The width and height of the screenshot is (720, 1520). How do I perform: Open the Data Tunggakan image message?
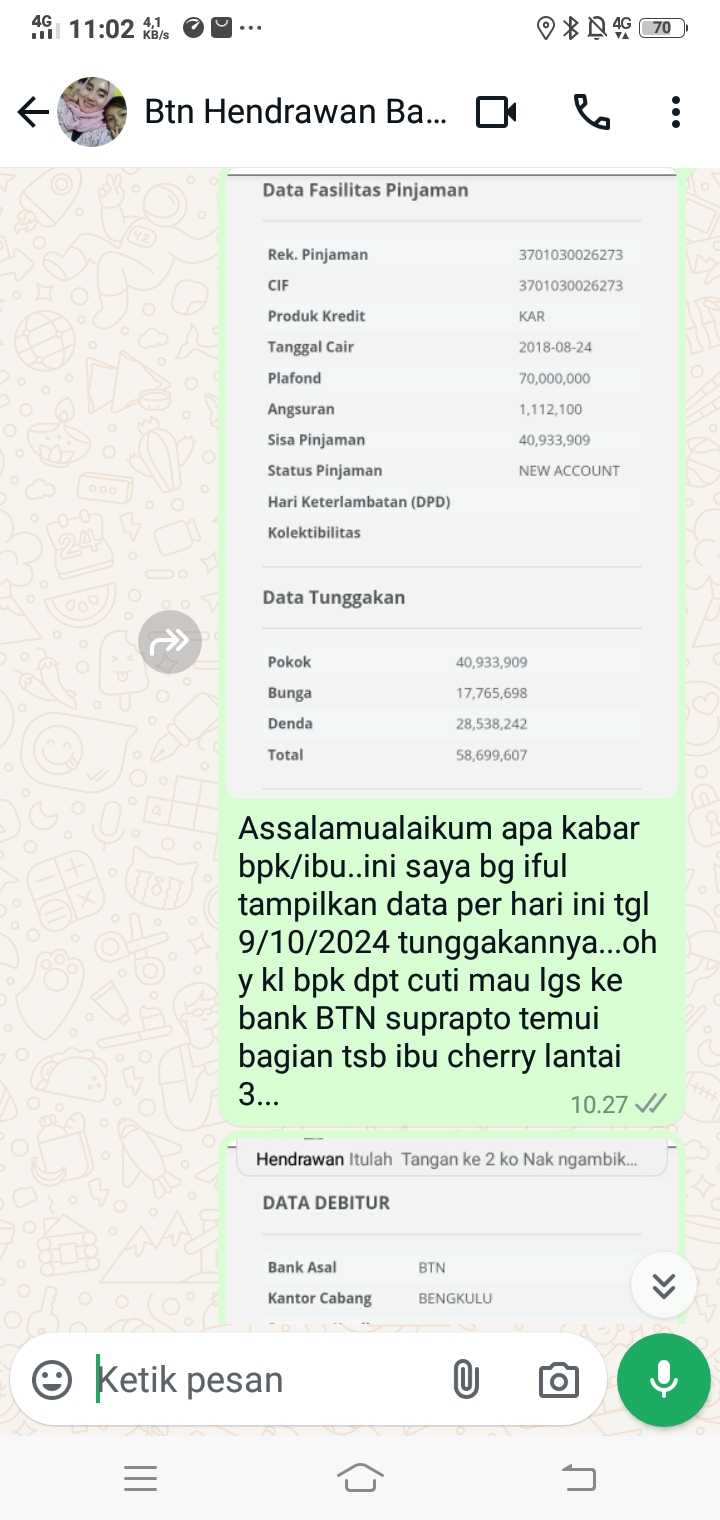[452, 690]
